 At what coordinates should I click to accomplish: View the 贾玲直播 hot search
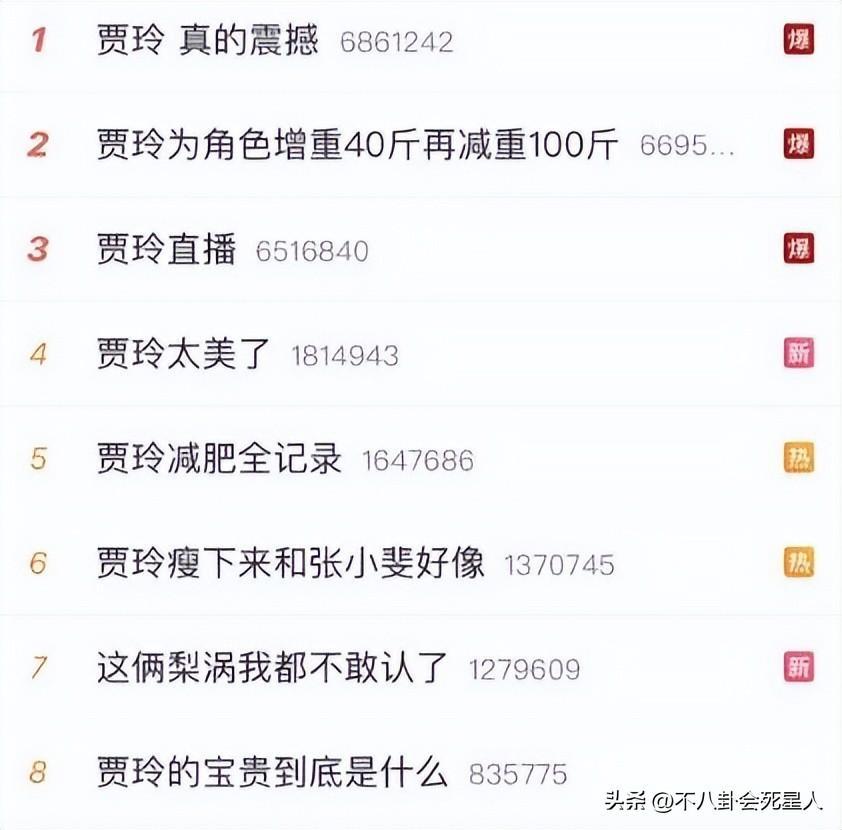pyautogui.click(x=166, y=249)
